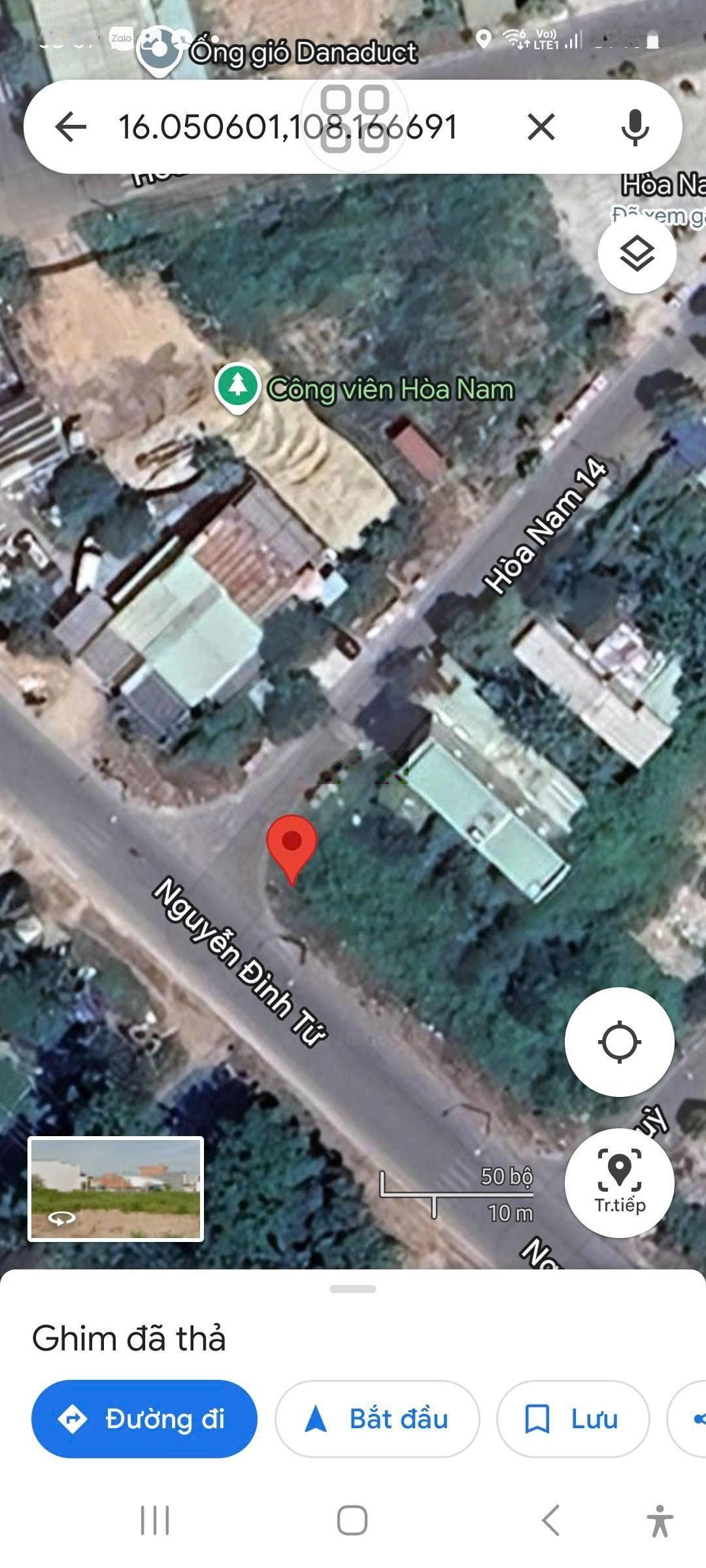Save this place with Lưu
706x1568 pixels.
pos(573,1418)
